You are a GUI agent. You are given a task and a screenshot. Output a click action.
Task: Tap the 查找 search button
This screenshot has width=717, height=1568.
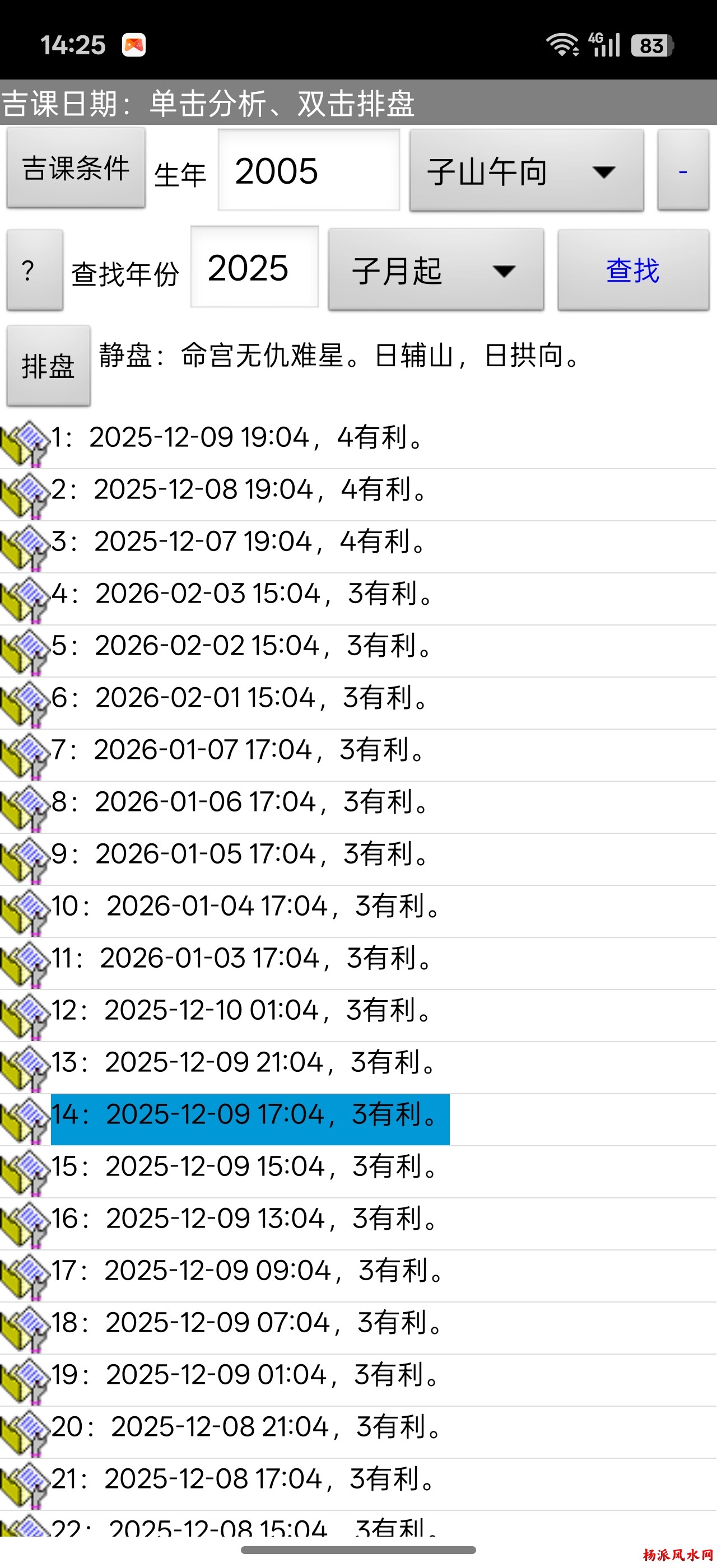pos(632,270)
